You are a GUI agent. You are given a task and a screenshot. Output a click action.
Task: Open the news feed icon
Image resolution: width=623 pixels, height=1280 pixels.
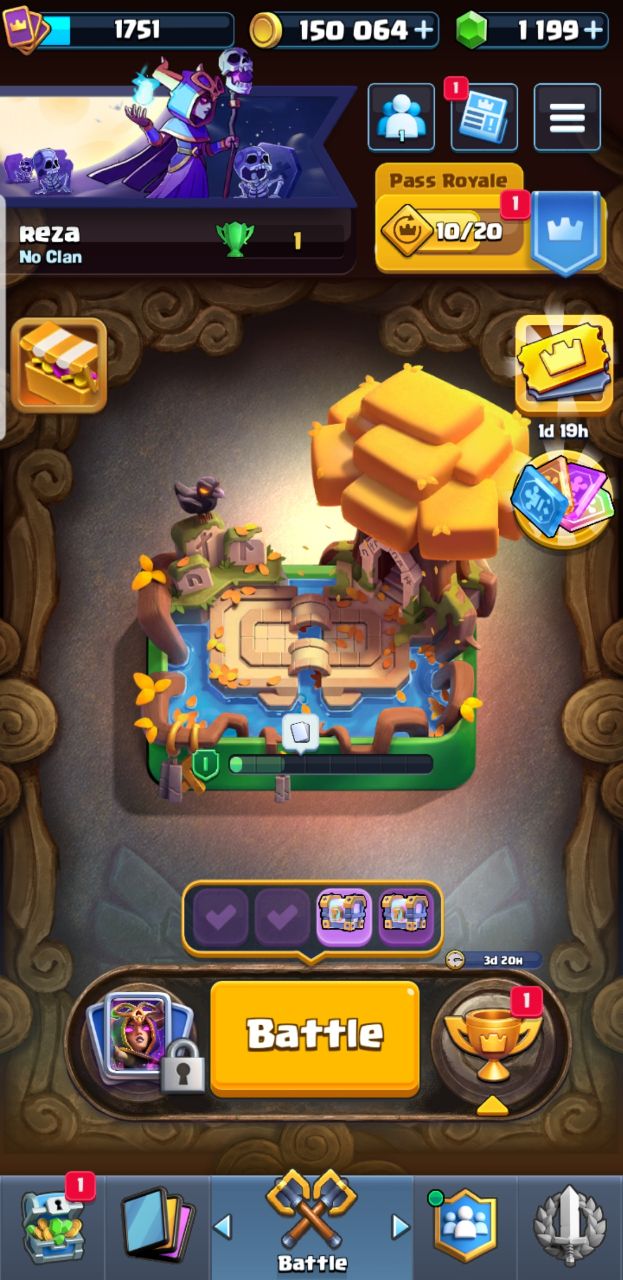484,118
